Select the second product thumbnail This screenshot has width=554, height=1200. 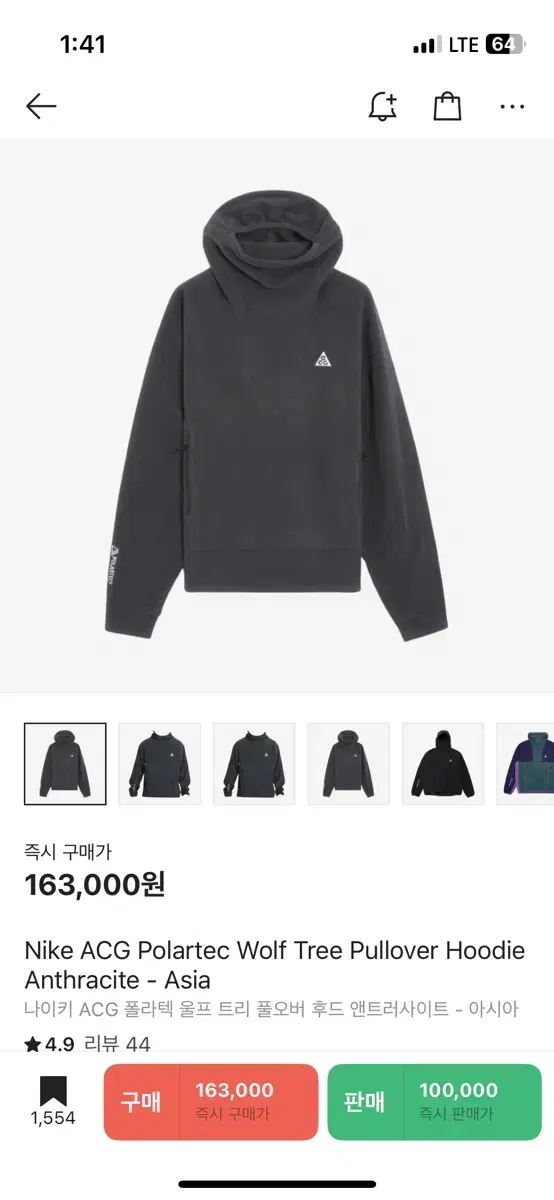[160, 764]
